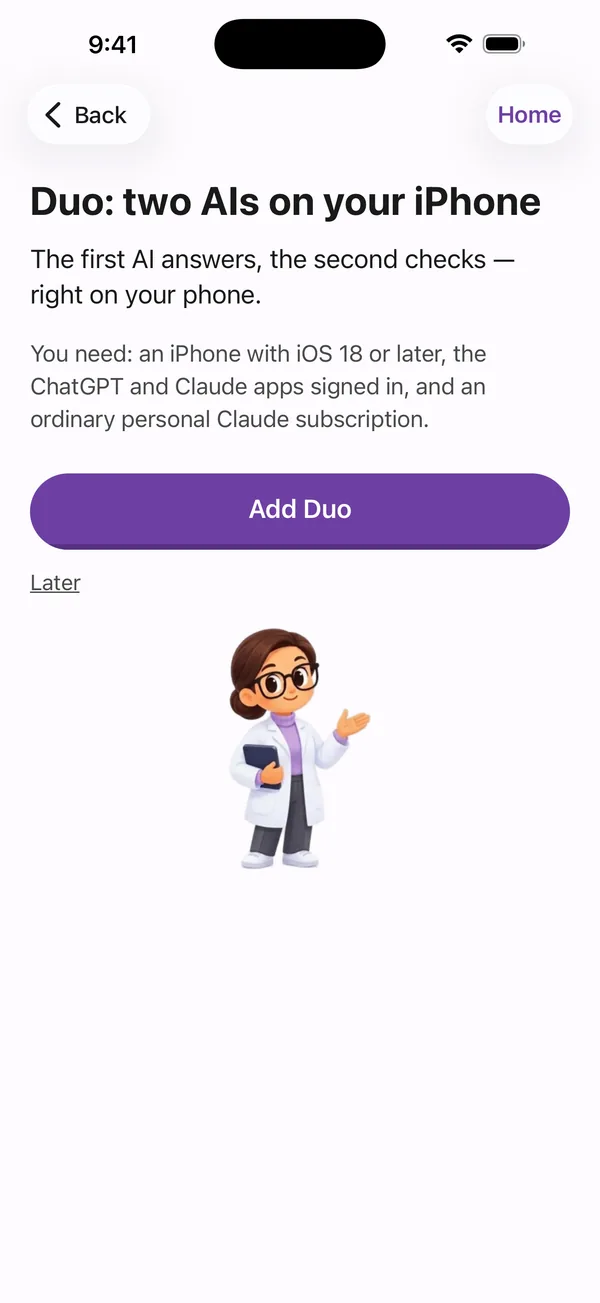The width and height of the screenshot is (600, 1303).
Task: Open Home from the top bar
Action: pos(529,115)
